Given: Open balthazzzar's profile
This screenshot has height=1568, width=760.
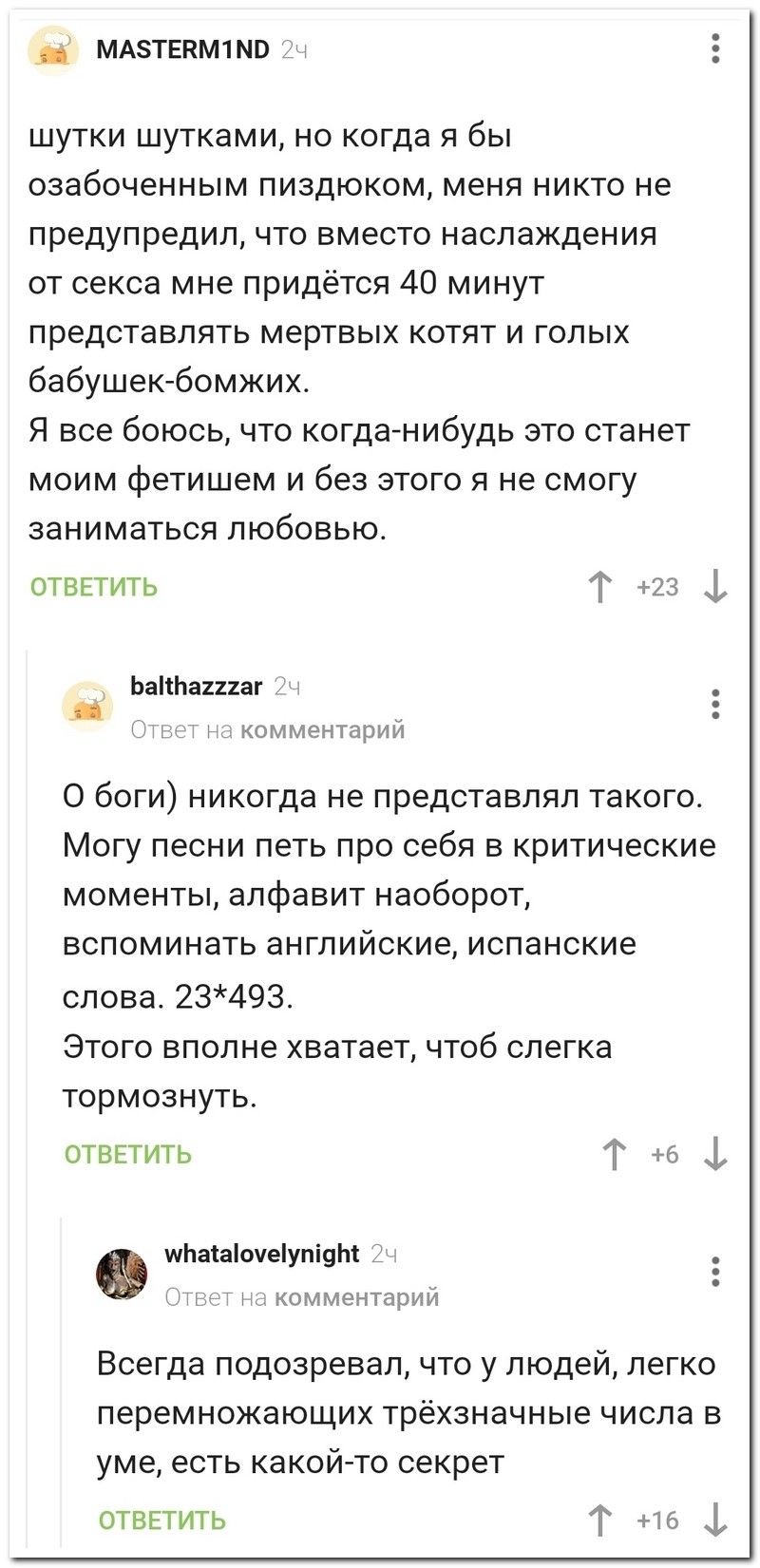Looking at the screenshot, I should [195, 686].
